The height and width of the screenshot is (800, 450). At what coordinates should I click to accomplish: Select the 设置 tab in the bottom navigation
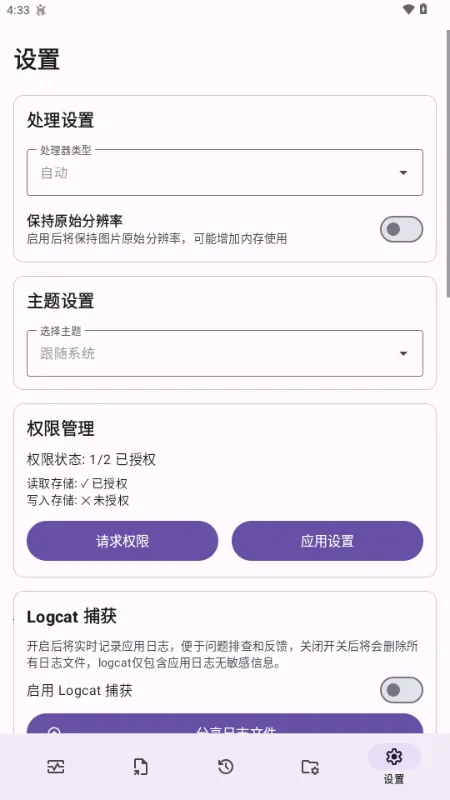[394, 764]
